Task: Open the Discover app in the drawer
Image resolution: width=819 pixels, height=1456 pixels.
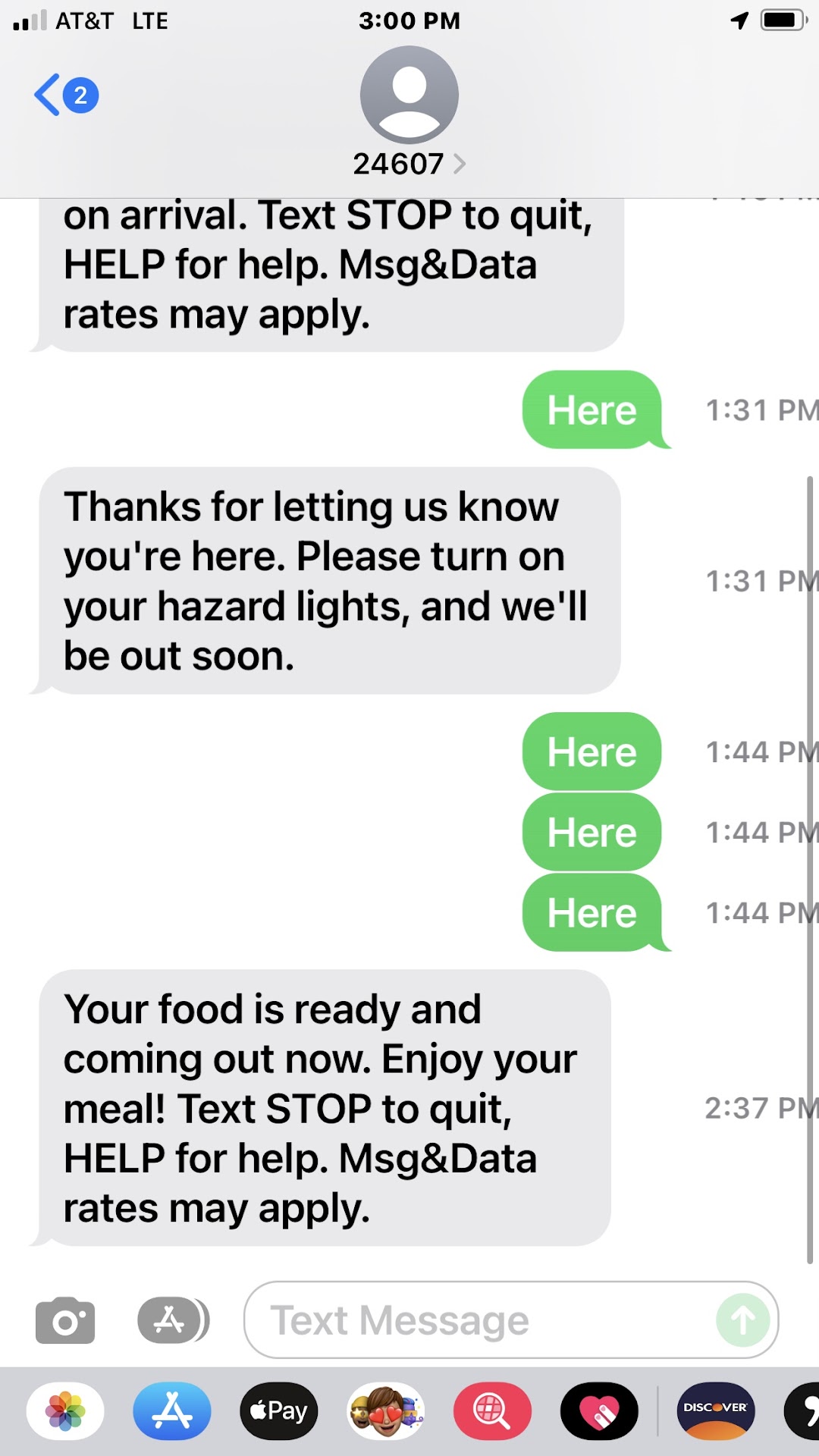Action: (715, 1410)
